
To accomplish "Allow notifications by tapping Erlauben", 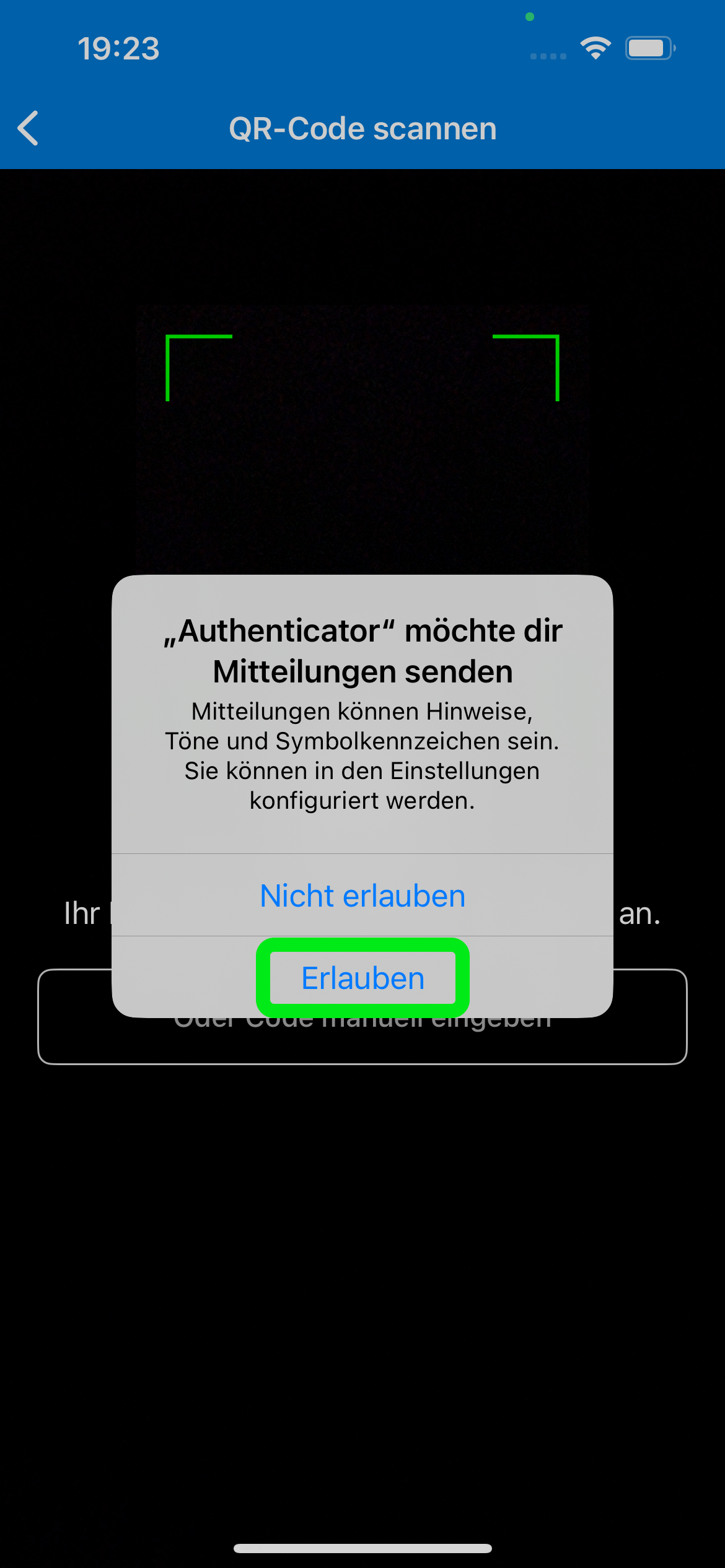I will [x=362, y=978].
